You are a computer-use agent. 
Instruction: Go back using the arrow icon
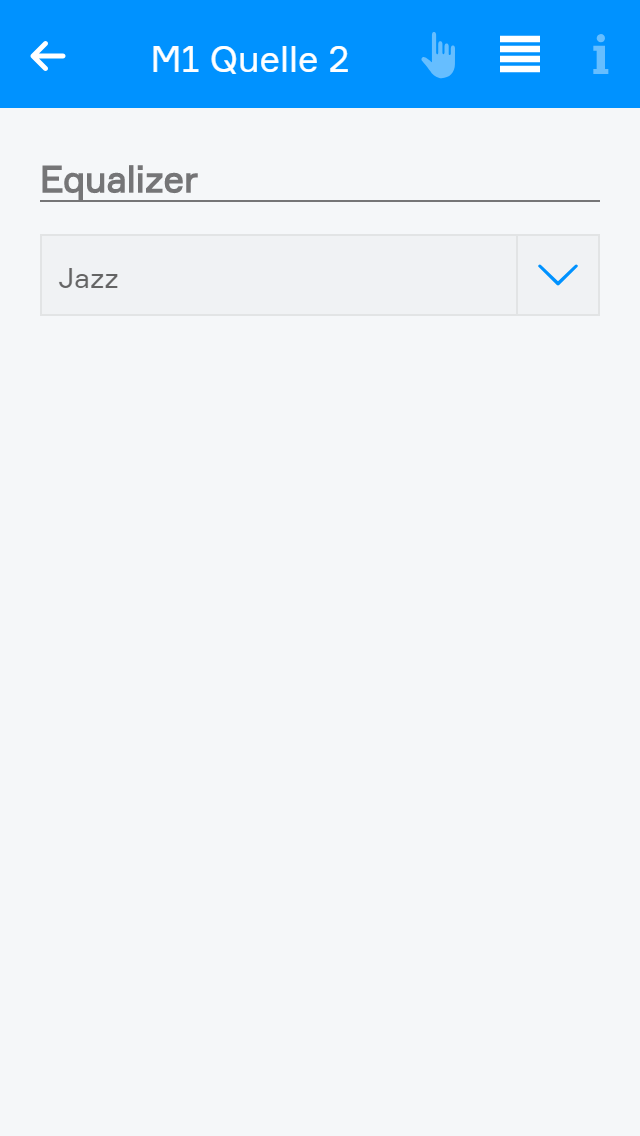[x=48, y=56]
